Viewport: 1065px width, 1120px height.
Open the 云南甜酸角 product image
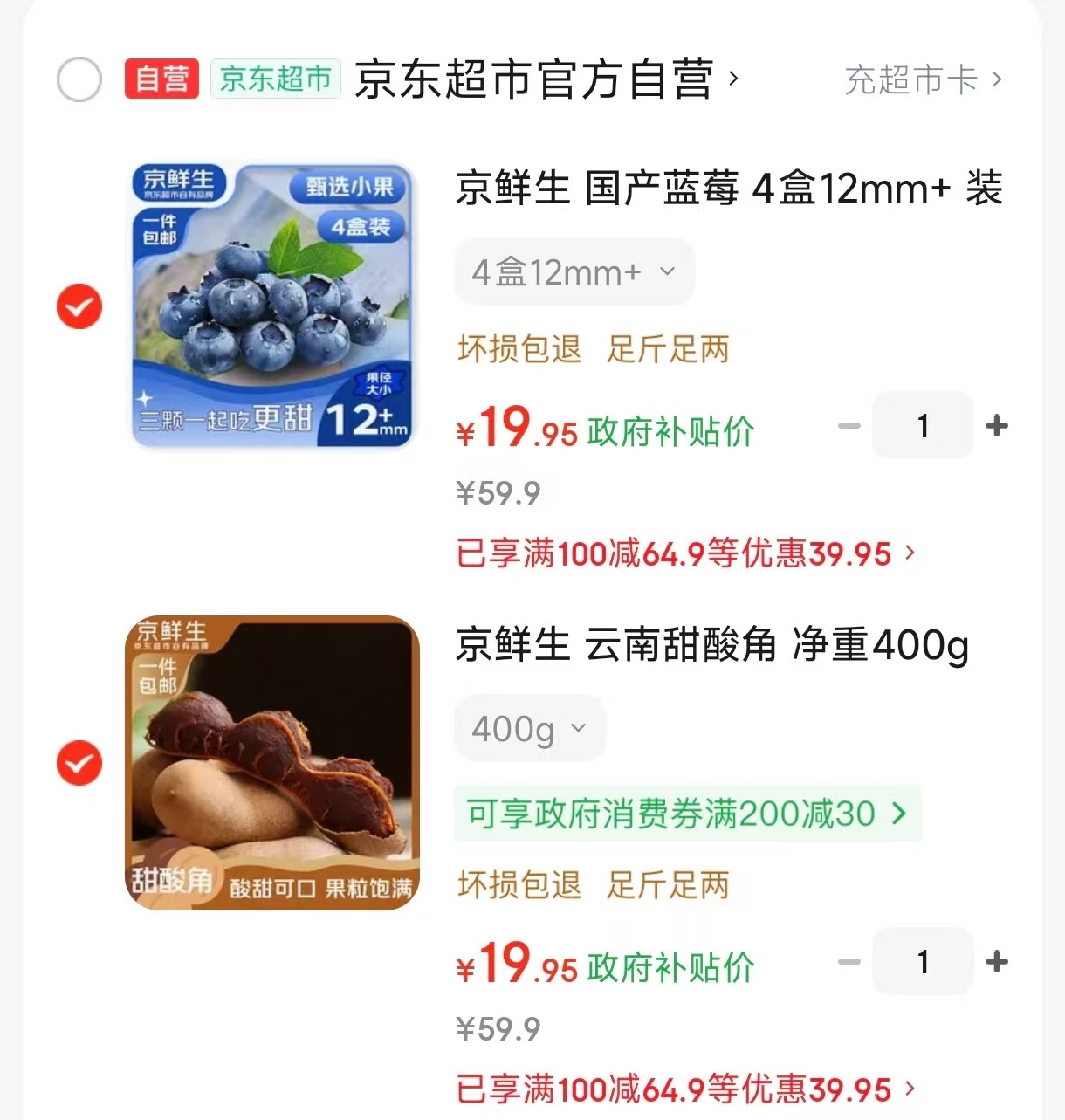(x=272, y=763)
